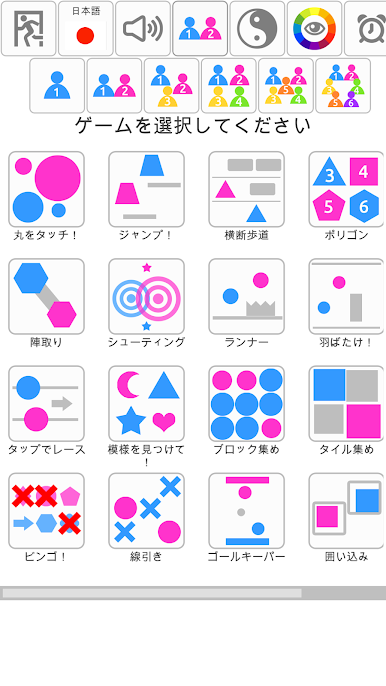
Task: Open the color vision eye icon
Action: tap(314, 28)
